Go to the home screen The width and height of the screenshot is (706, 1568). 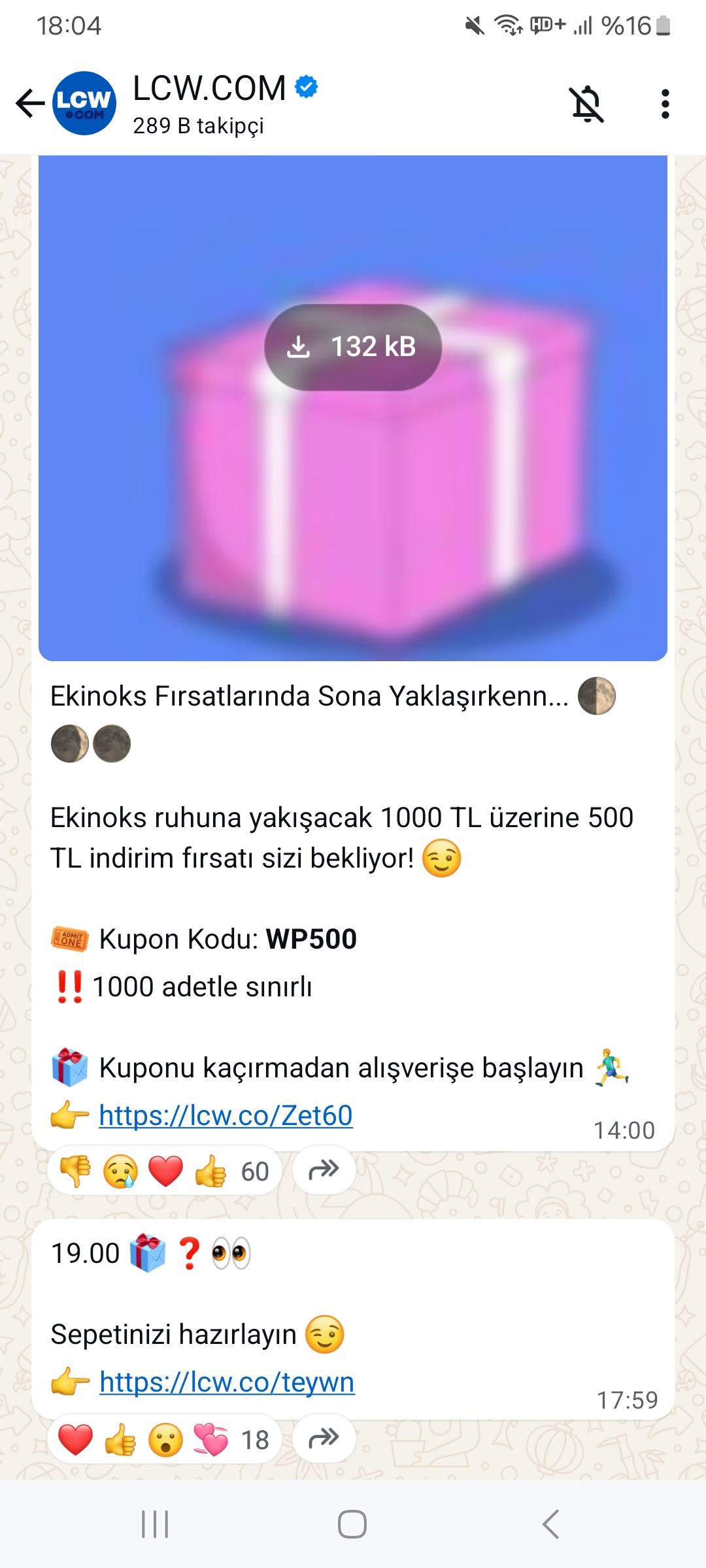352,1524
